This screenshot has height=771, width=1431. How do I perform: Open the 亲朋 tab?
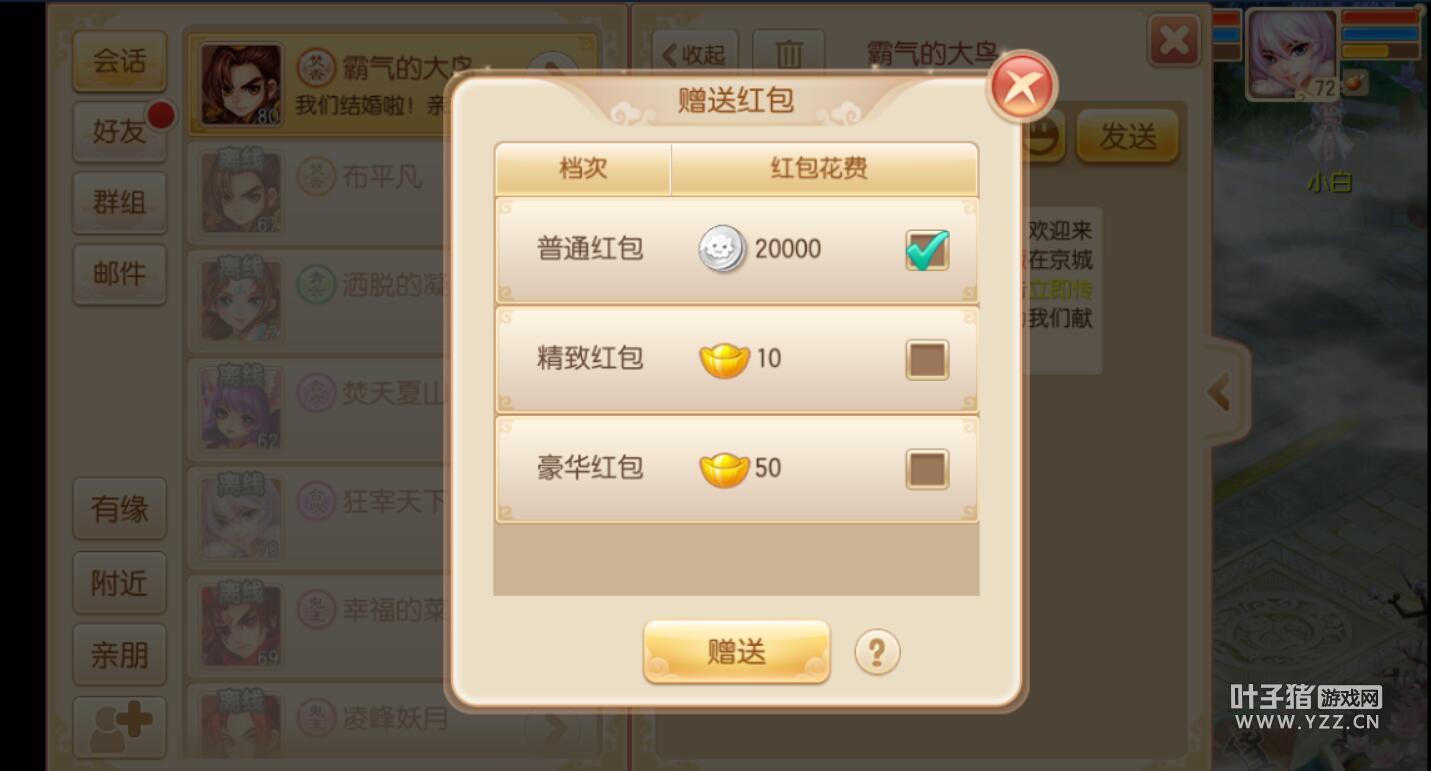pyautogui.click(x=119, y=655)
